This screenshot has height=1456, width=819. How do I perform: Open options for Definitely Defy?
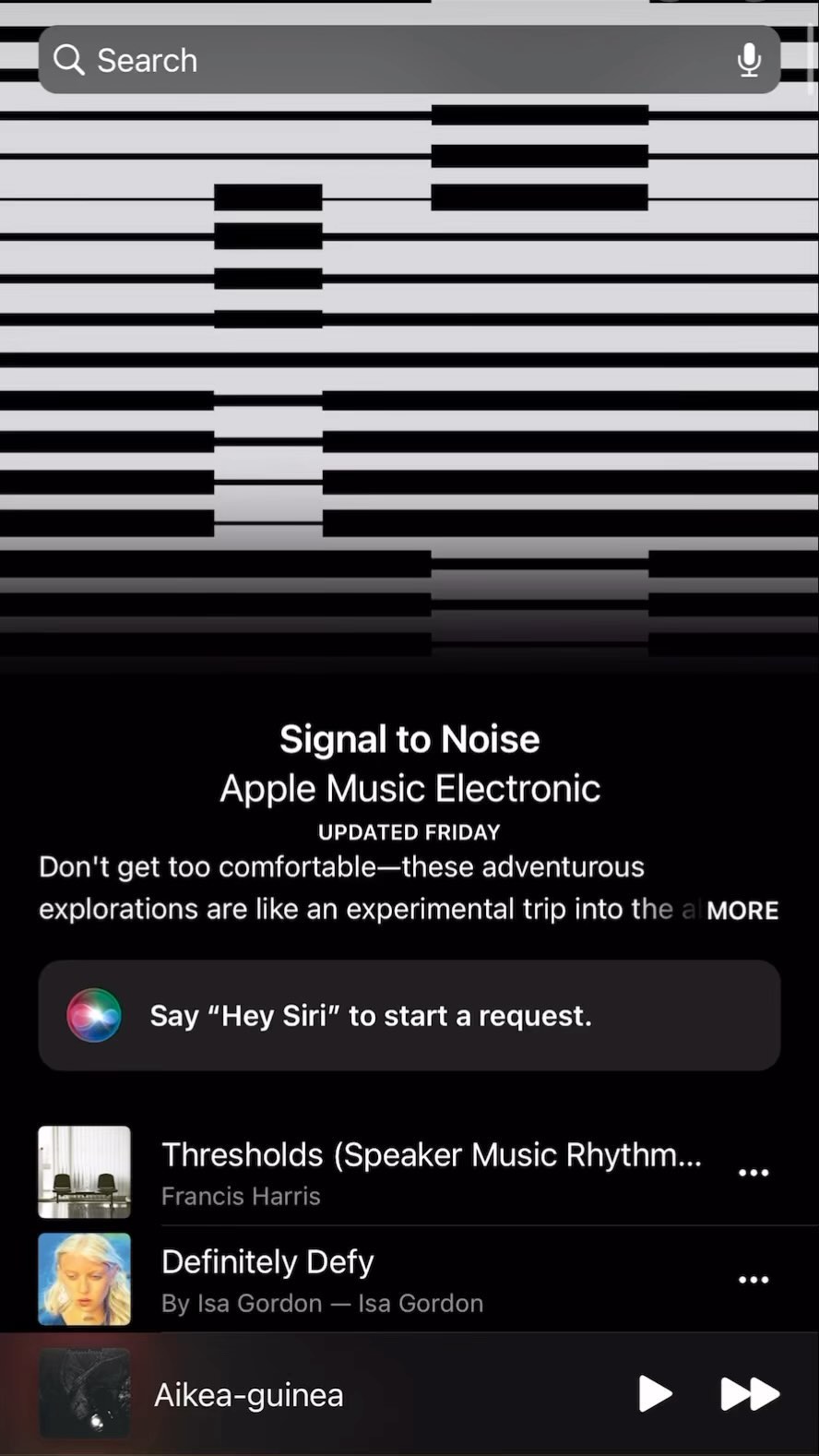coord(754,1280)
